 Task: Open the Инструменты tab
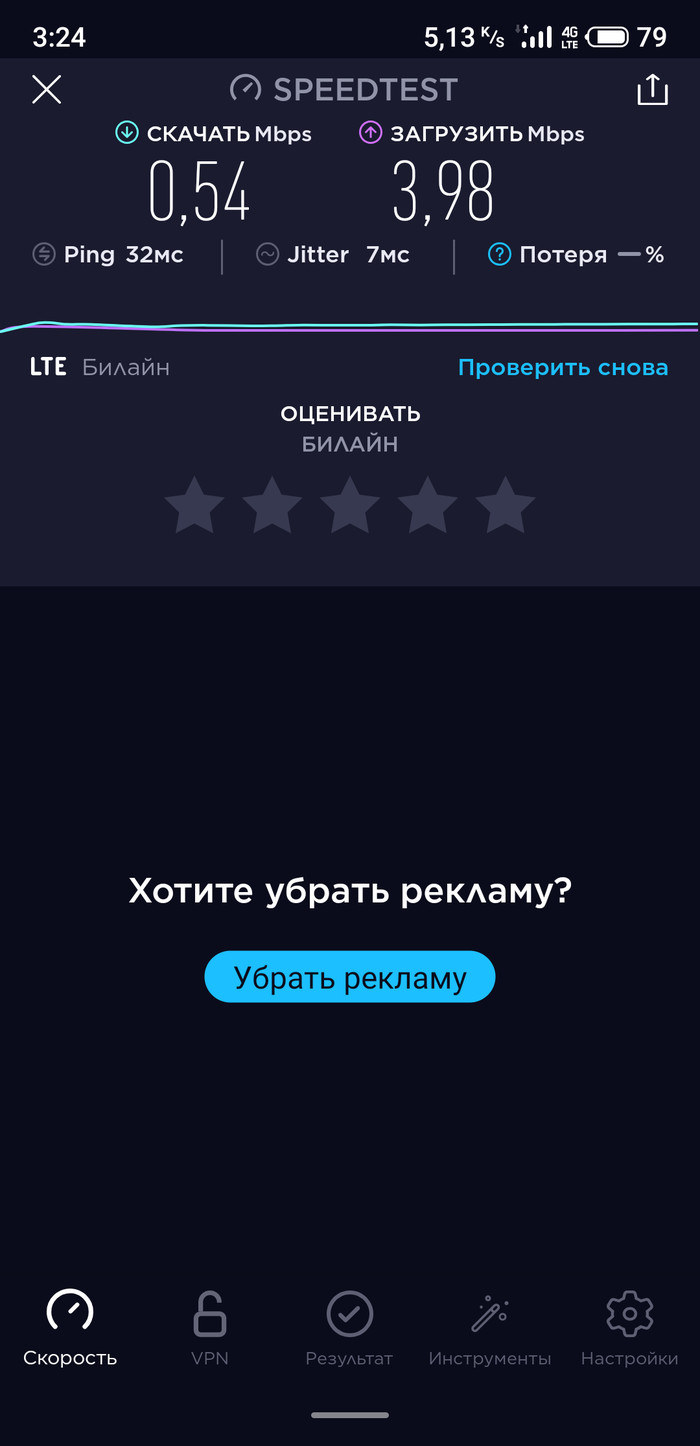(489, 1327)
